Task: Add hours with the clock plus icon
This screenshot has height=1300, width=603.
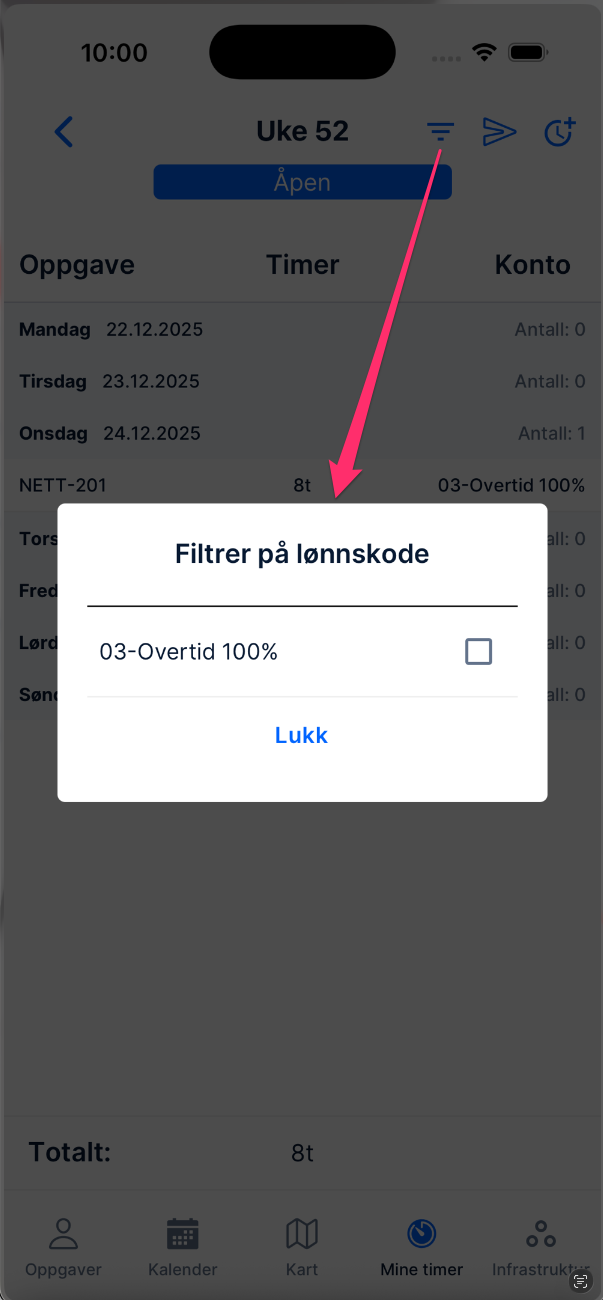Action: pos(559,132)
